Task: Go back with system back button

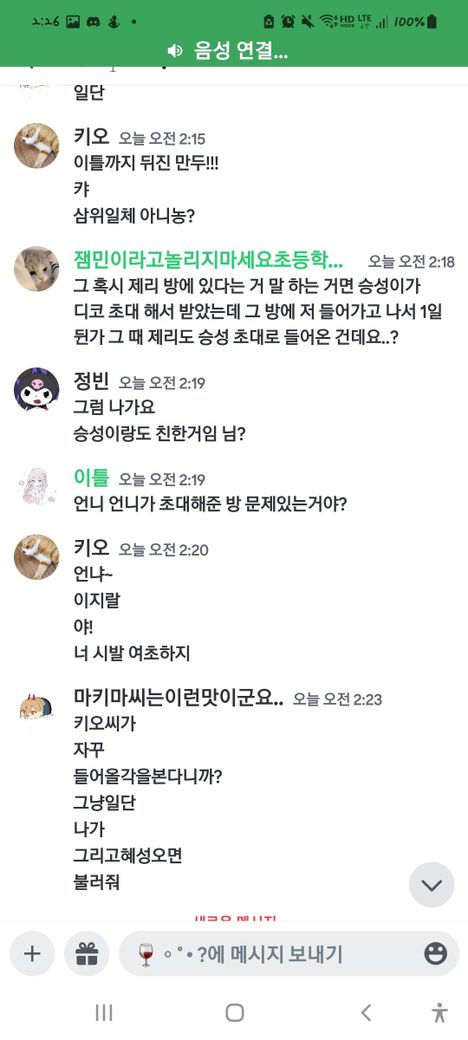Action: coord(366,1012)
